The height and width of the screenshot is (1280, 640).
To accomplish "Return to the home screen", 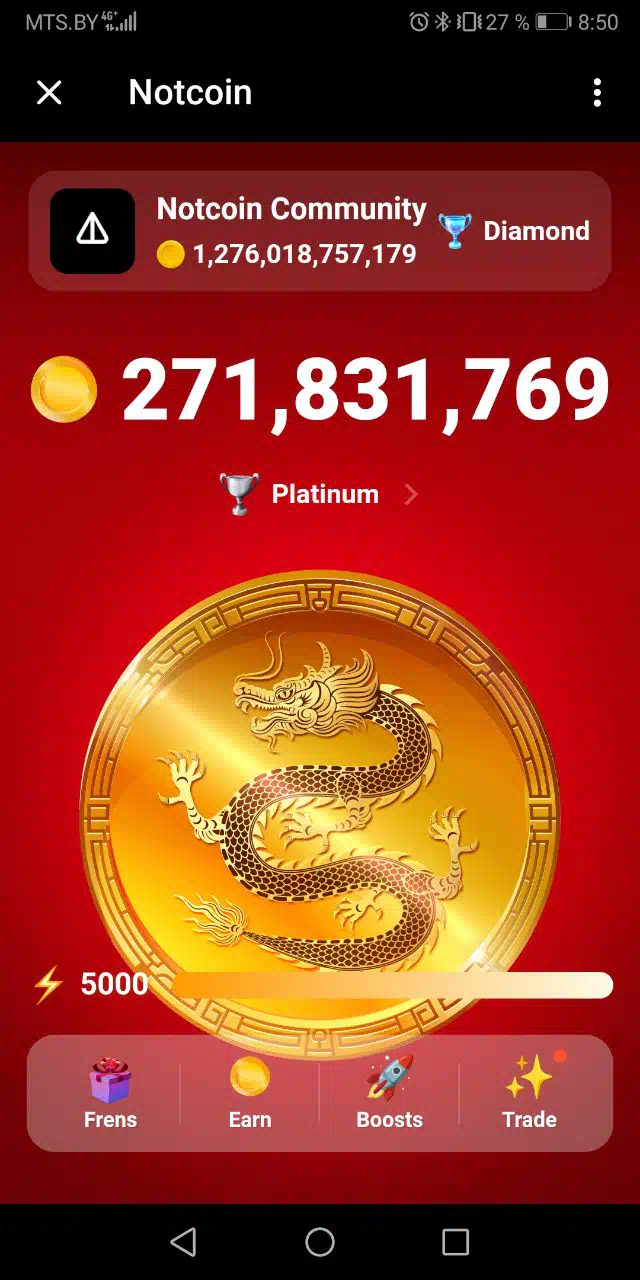I will click(x=320, y=1242).
